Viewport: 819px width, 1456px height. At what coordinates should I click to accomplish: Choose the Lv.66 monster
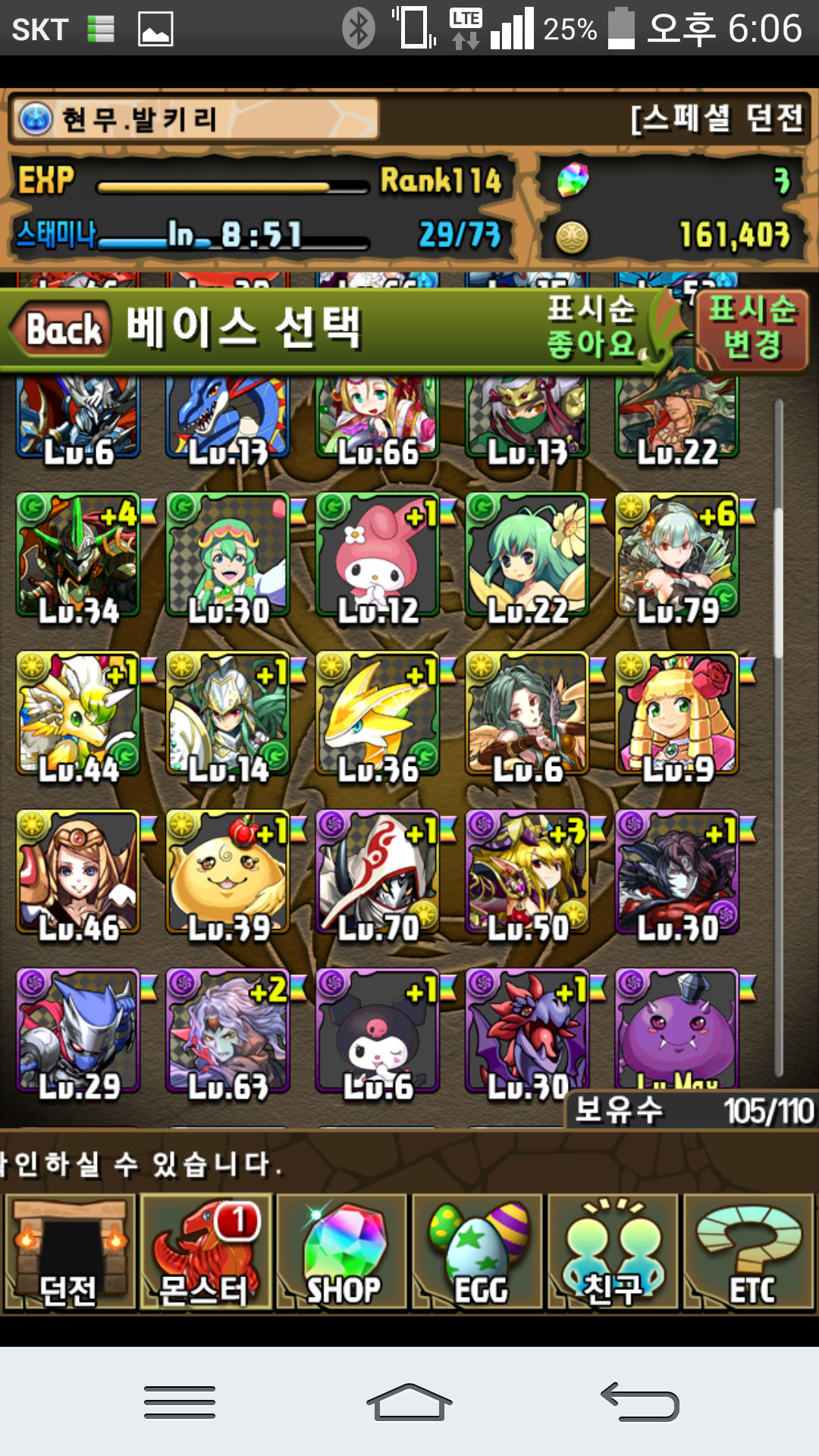pos(378,417)
